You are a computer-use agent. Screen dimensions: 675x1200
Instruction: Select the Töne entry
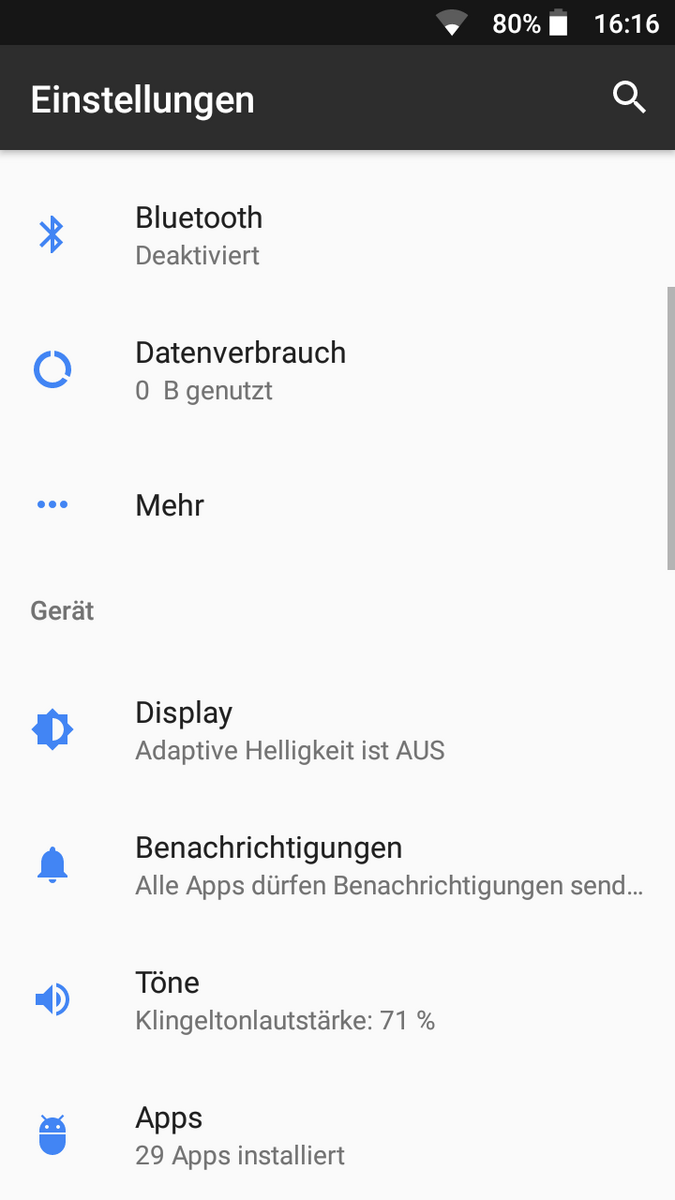tap(337, 1001)
